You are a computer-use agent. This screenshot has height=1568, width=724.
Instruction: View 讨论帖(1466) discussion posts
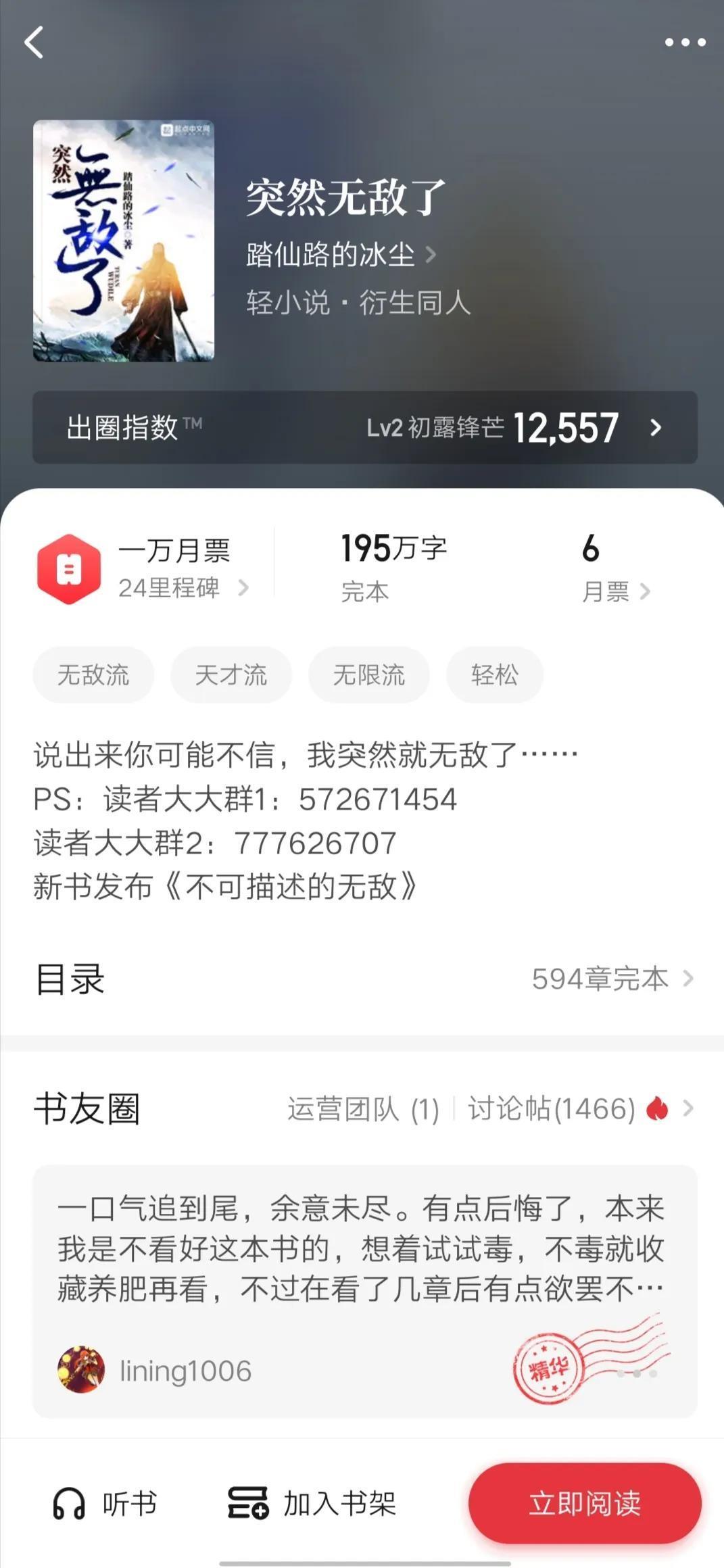(552, 1109)
